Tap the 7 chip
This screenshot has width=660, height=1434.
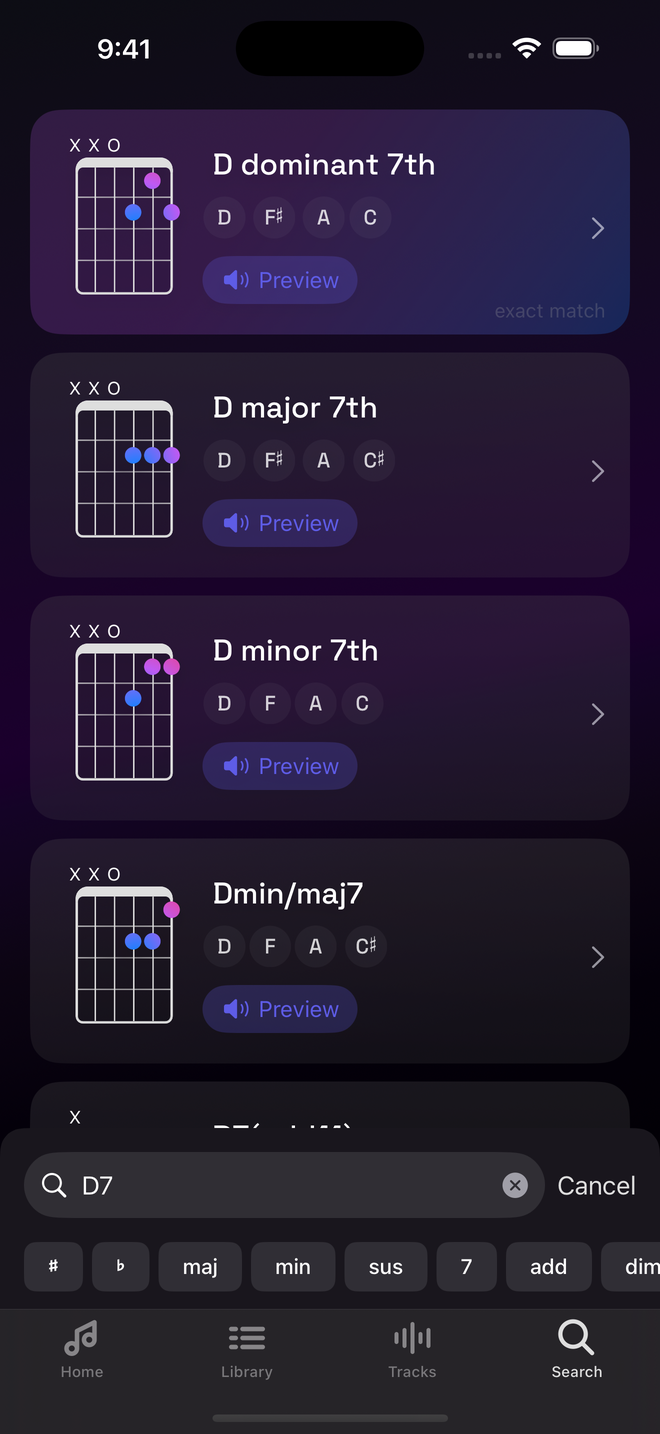(466, 1267)
